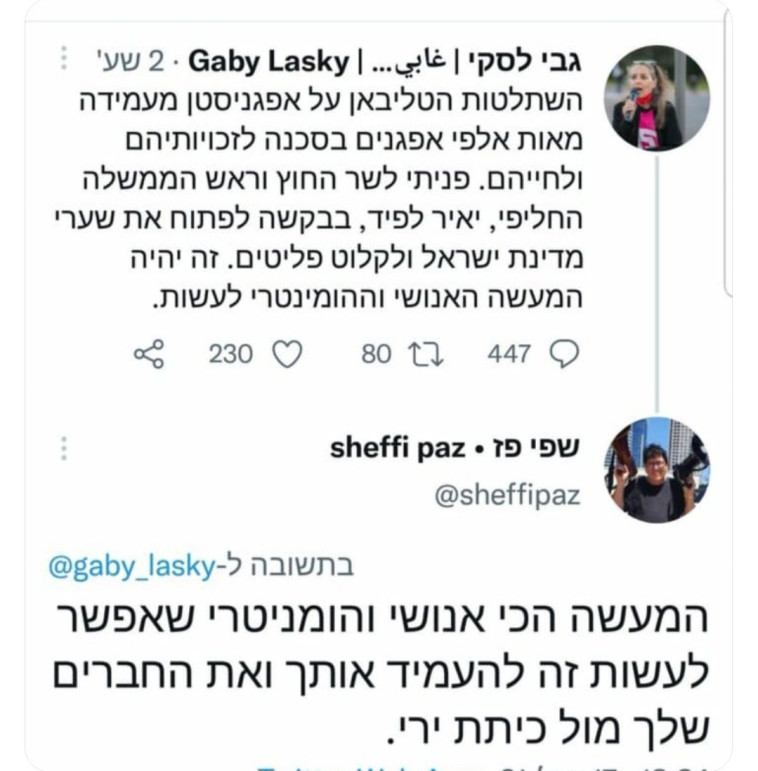Reply to Gaby Lasky's tweet

(565, 354)
